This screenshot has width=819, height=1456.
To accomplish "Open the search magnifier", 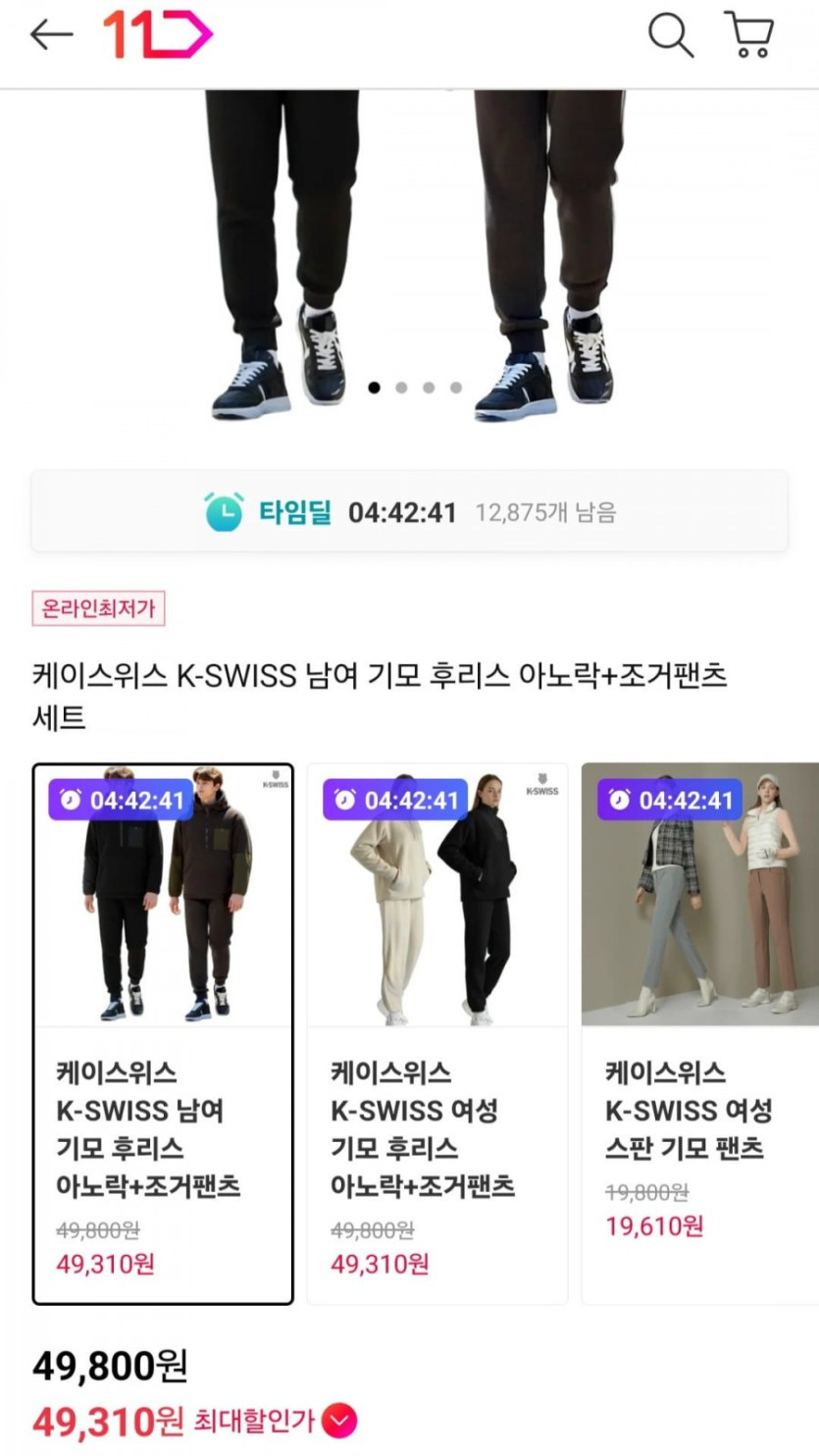I will tap(671, 35).
